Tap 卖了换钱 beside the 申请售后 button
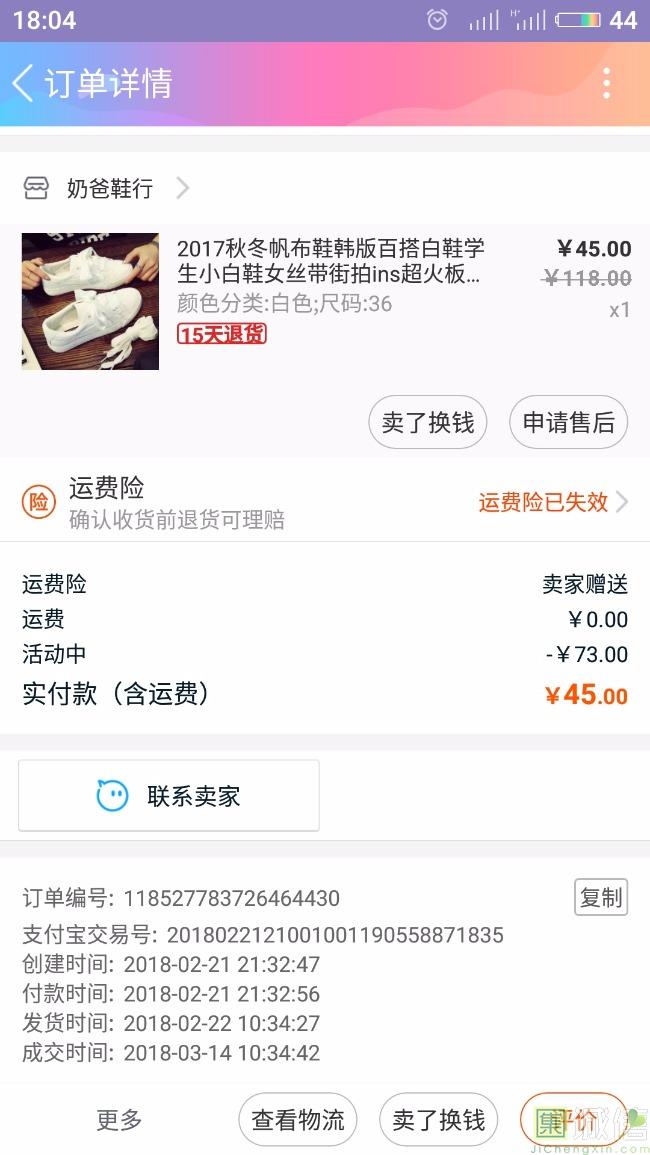 428,422
